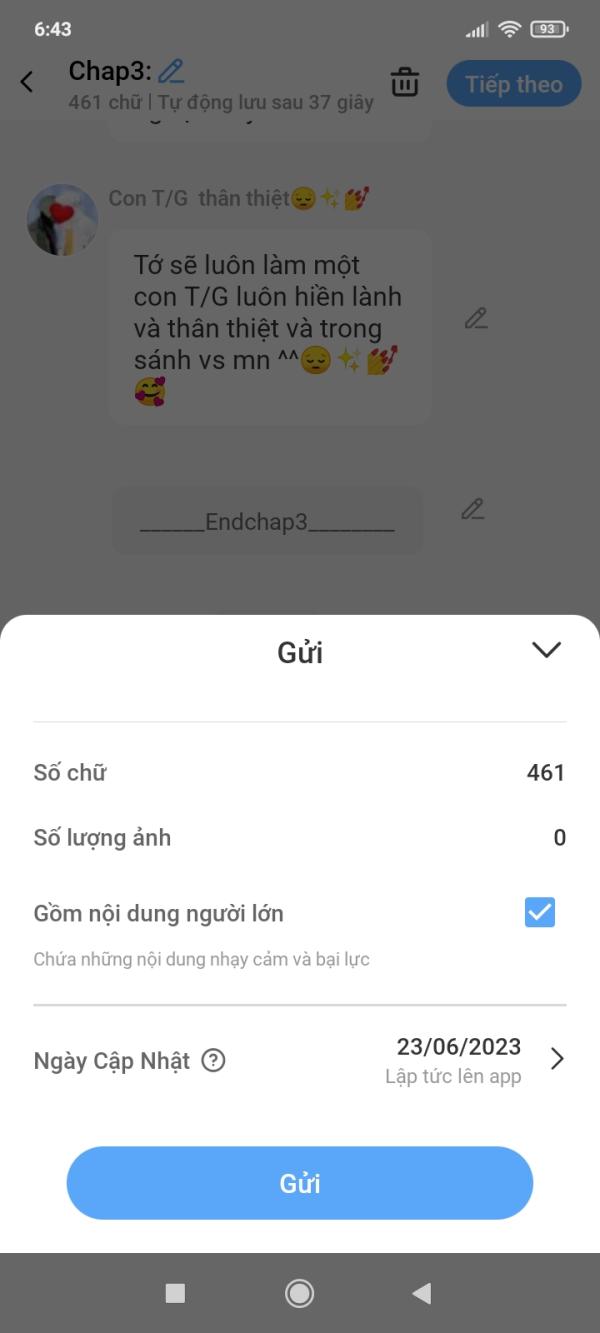Delete the chapter using the trash icon
This screenshot has height=1333, width=600.
405,82
